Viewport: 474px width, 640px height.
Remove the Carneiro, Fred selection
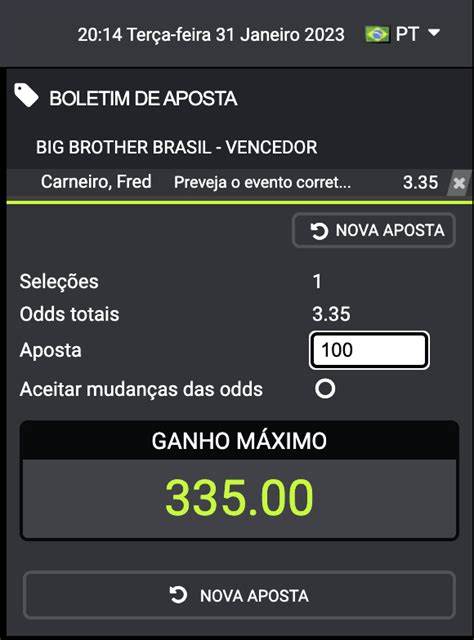click(459, 183)
